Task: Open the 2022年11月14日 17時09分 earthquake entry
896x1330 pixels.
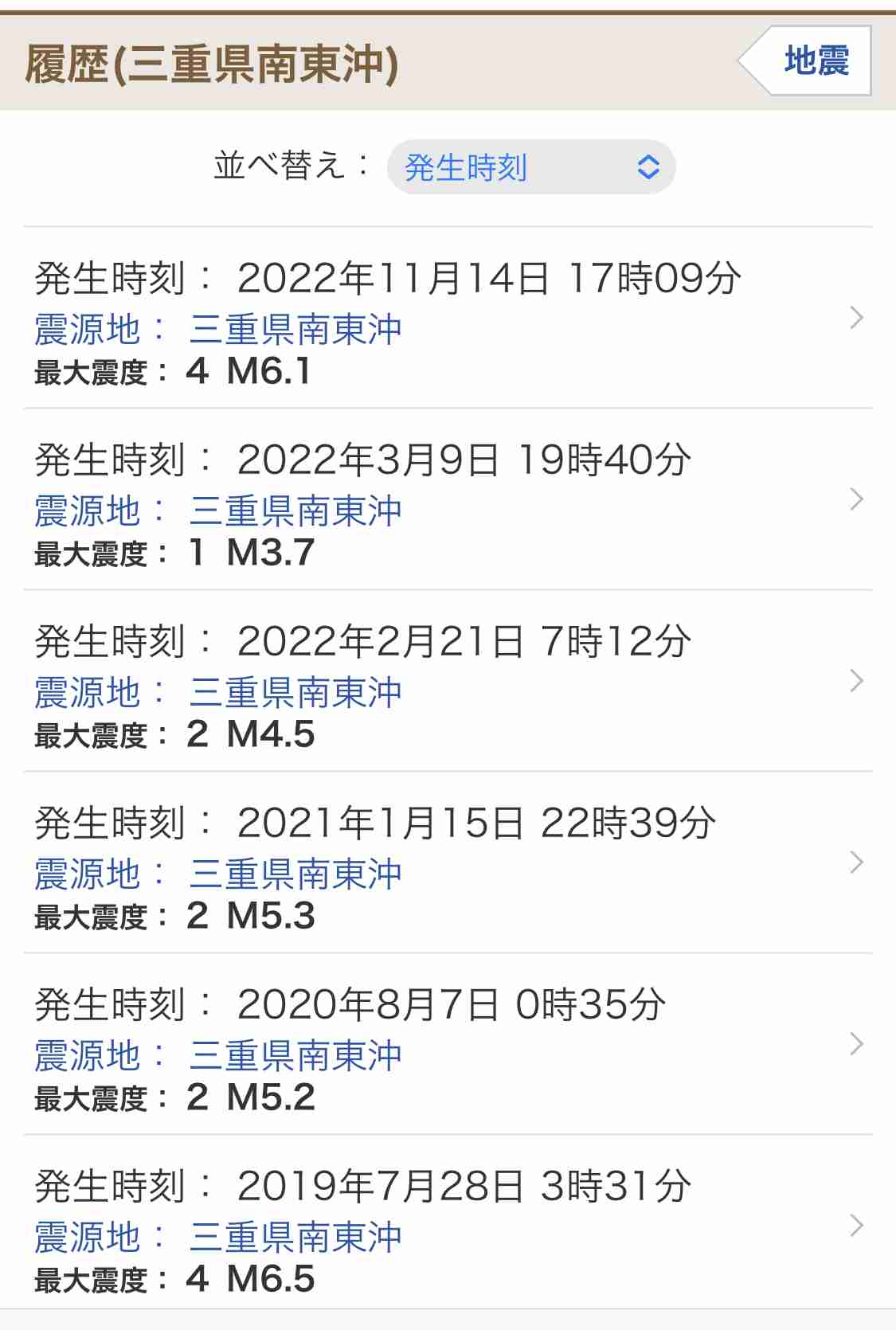Action: tap(448, 319)
